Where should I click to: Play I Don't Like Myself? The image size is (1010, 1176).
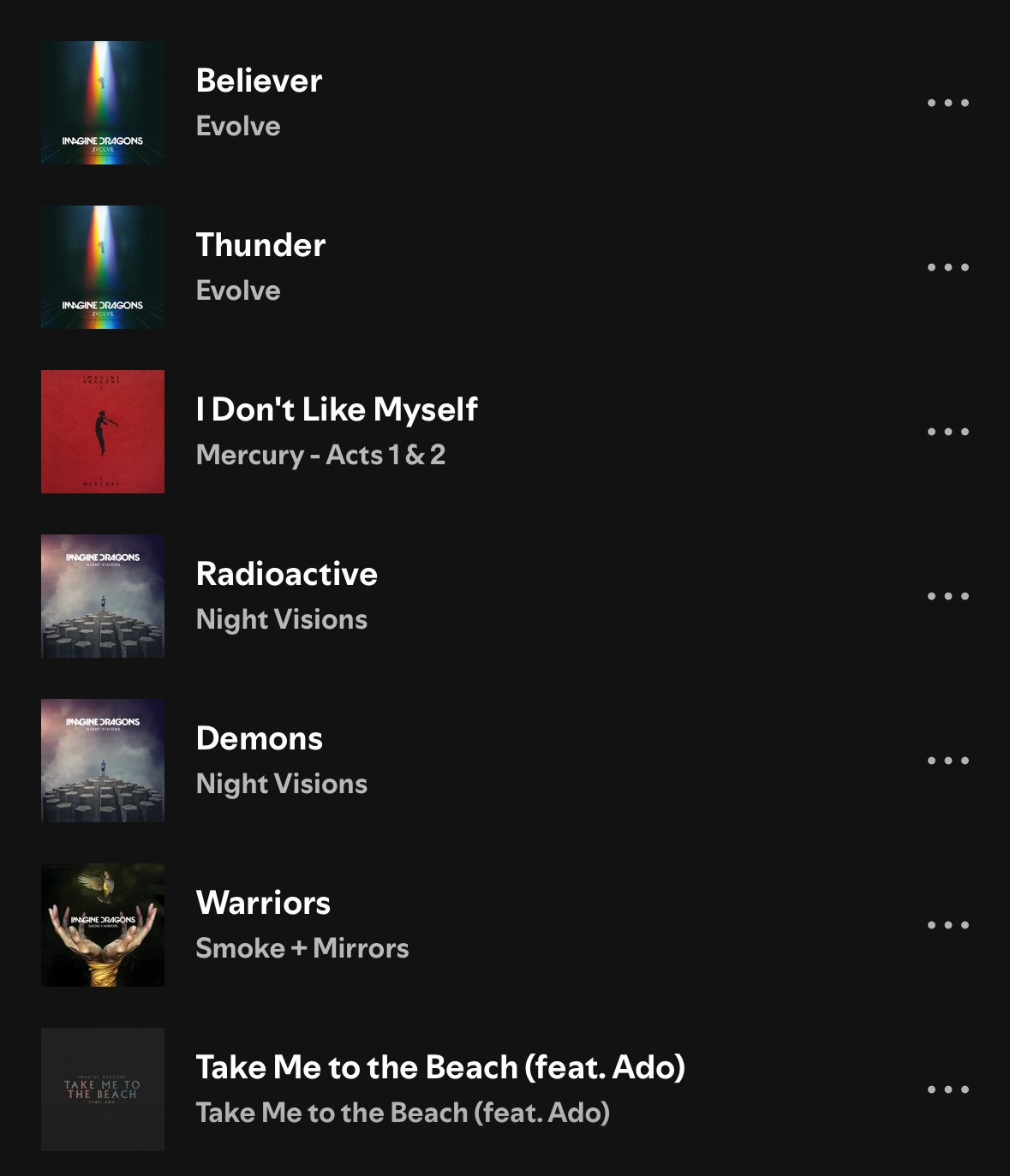pyautogui.click(x=337, y=410)
